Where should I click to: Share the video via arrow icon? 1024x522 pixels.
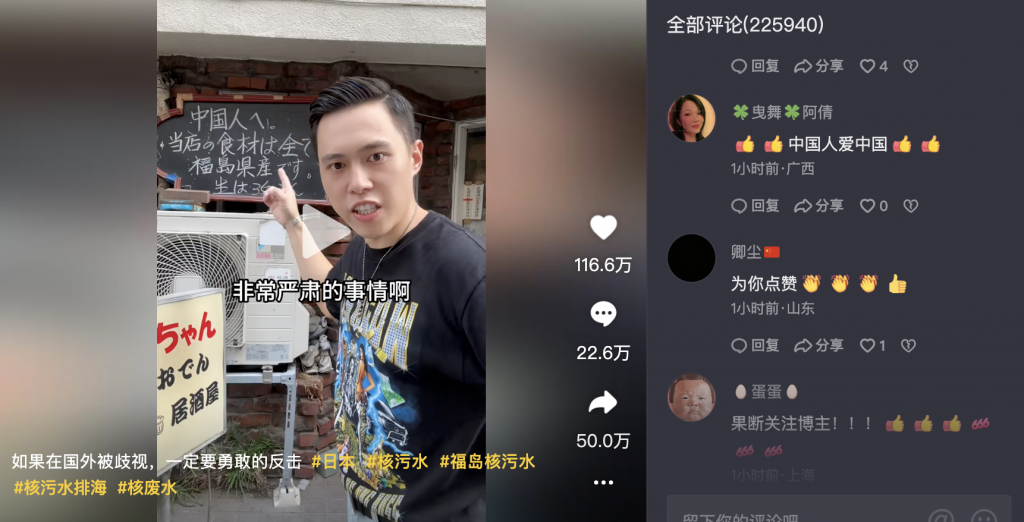pyautogui.click(x=603, y=402)
